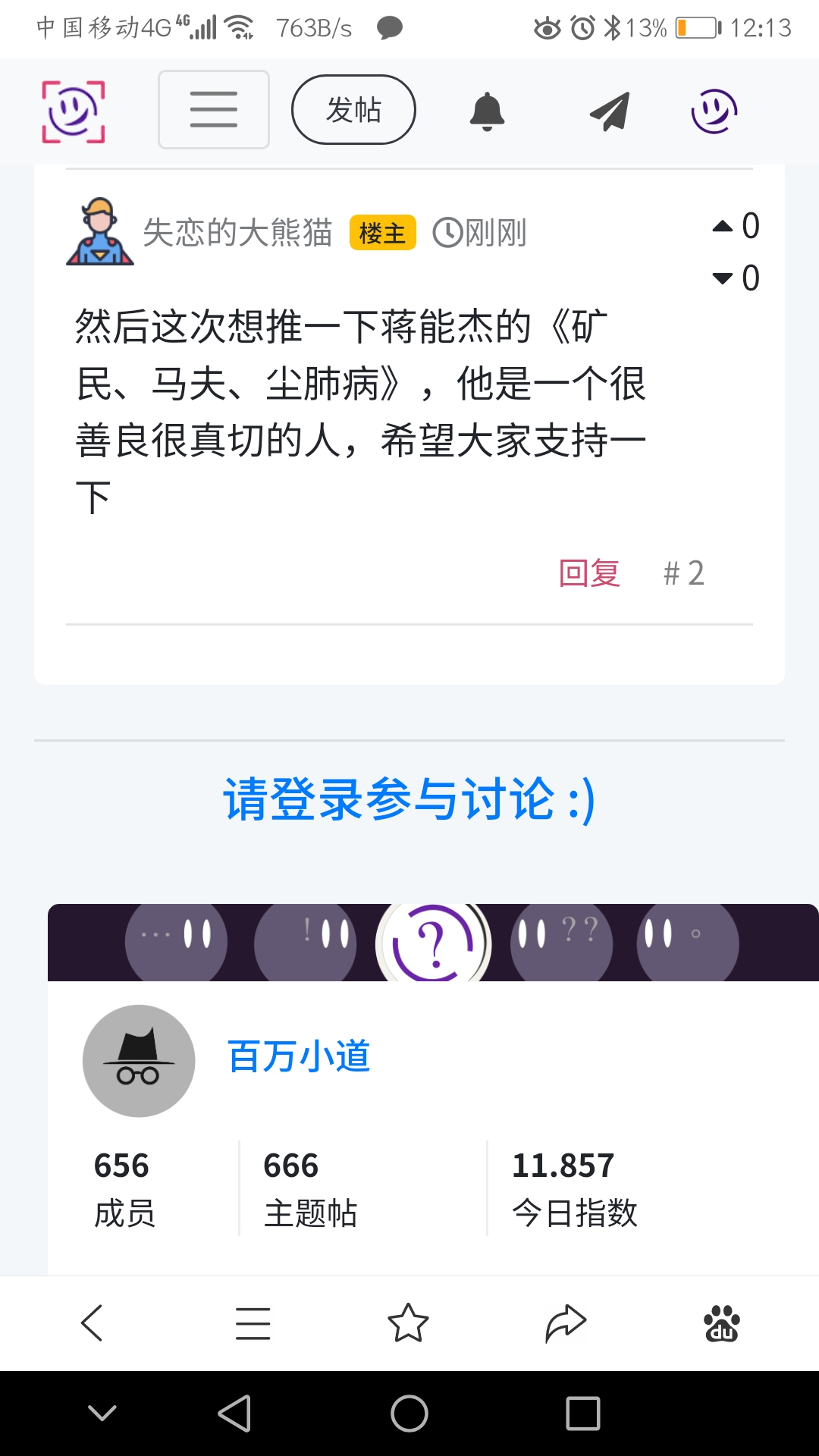Bookmark this page with the star
This screenshot has height=1456, width=819.
pos(408,1323)
